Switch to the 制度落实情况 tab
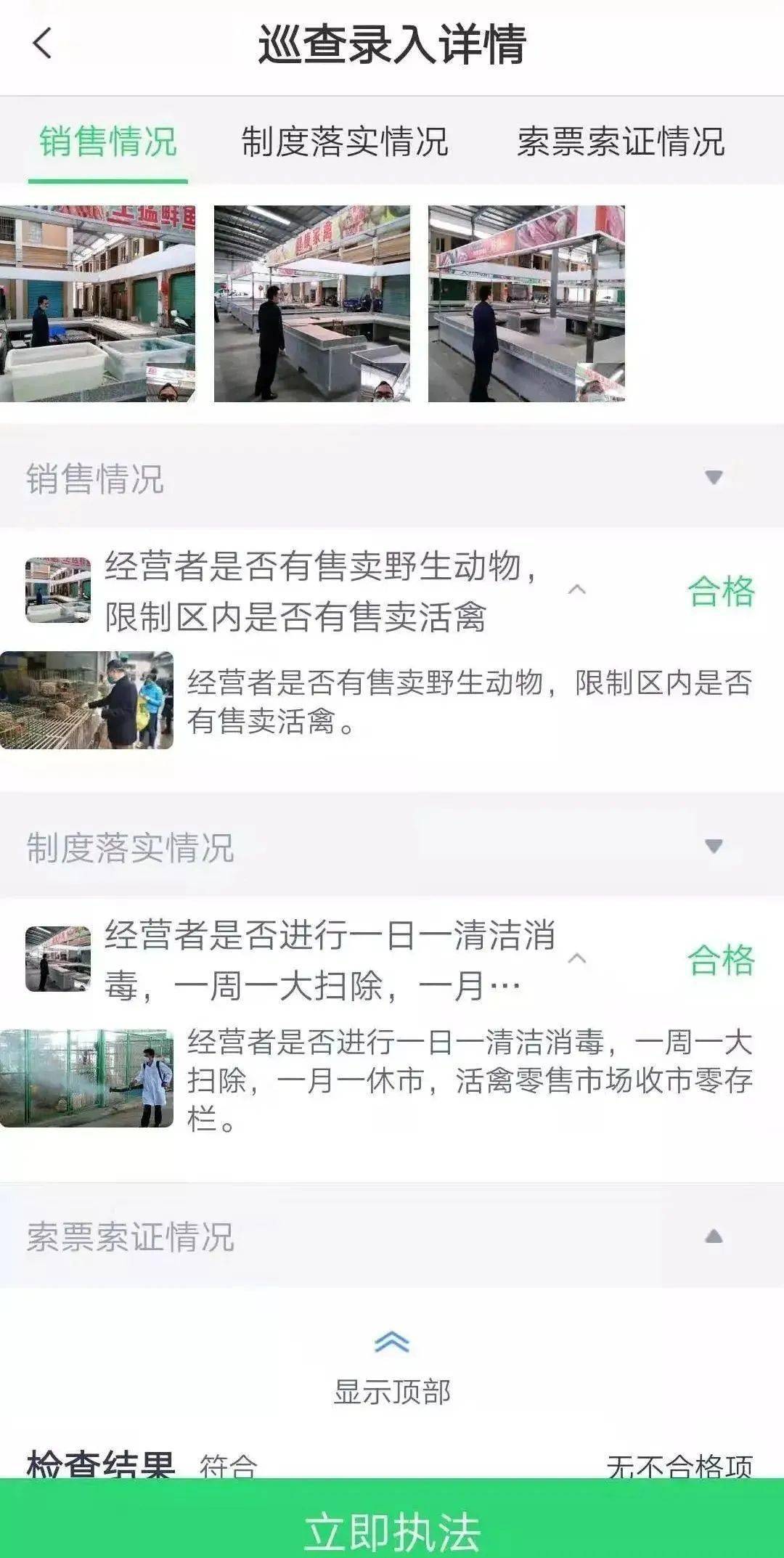 coord(344,142)
